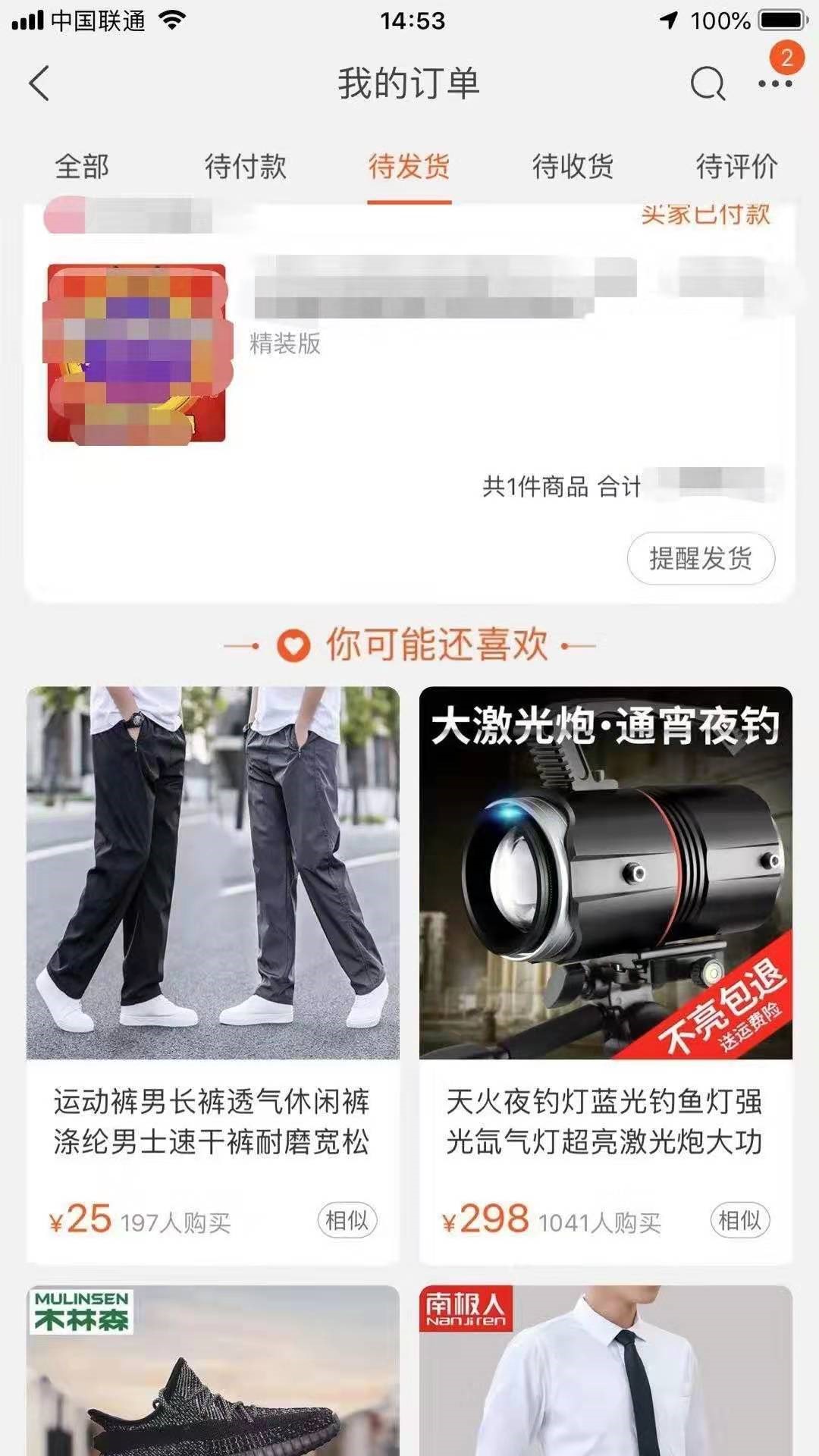
Task: Tap 提醒发货 button on the order
Action: 701,559
